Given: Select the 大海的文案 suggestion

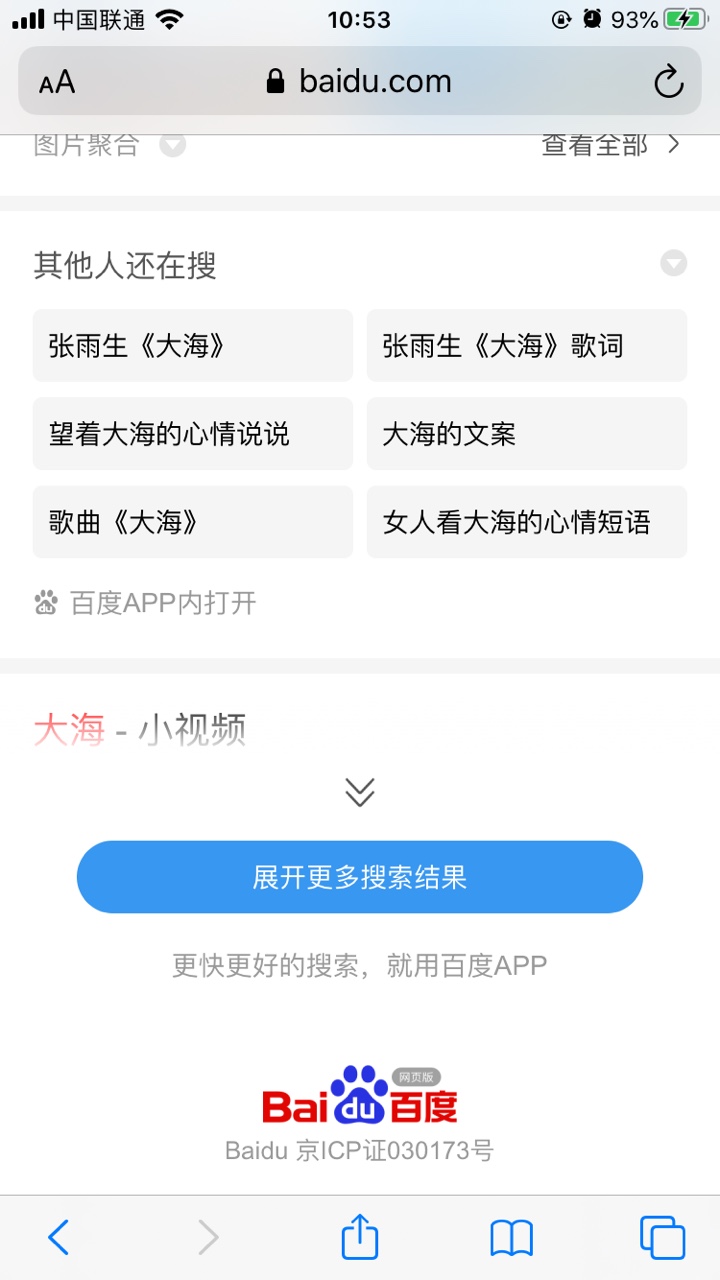Looking at the screenshot, I should [526, 434].
